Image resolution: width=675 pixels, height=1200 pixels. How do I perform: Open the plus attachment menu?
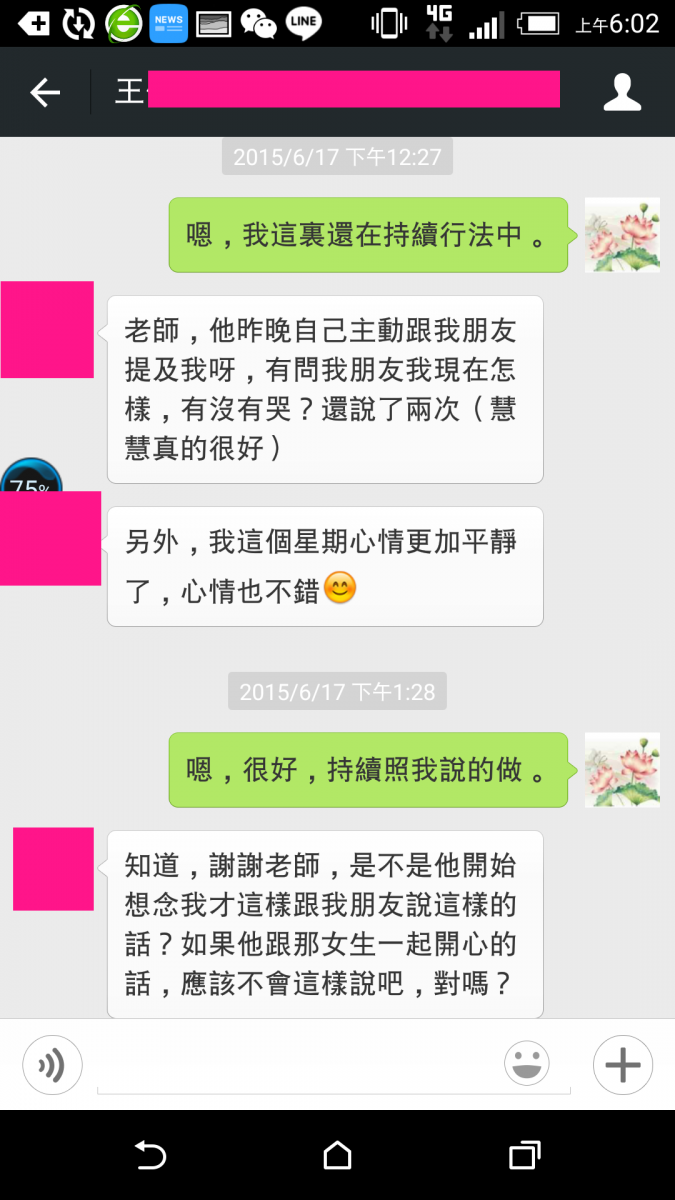tap(622, 1065)
